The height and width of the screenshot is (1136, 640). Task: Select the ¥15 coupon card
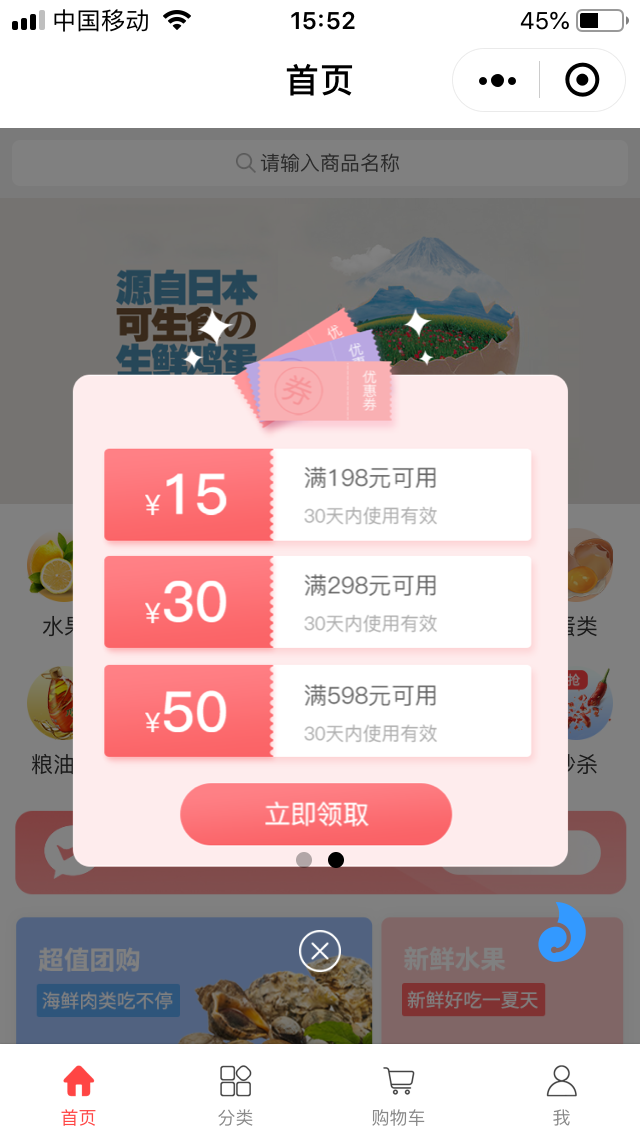pyautogui.click(x=318, y=495)
